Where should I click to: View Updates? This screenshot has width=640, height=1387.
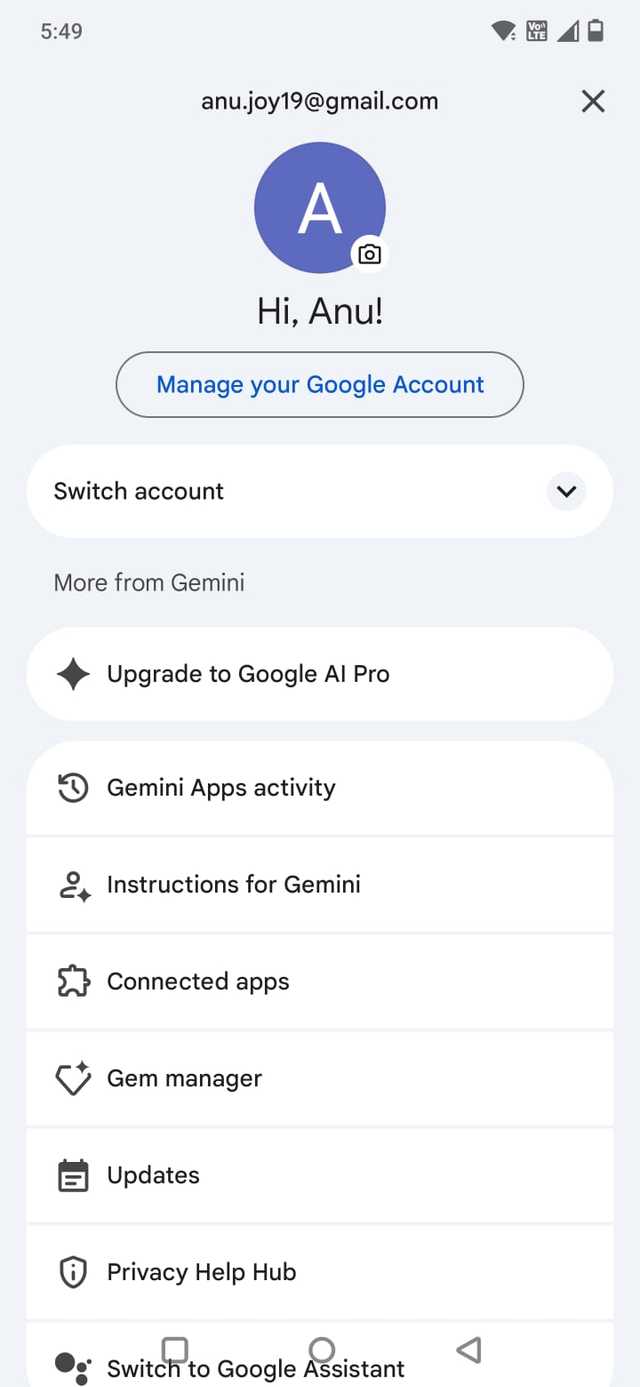coord(320,1176)
